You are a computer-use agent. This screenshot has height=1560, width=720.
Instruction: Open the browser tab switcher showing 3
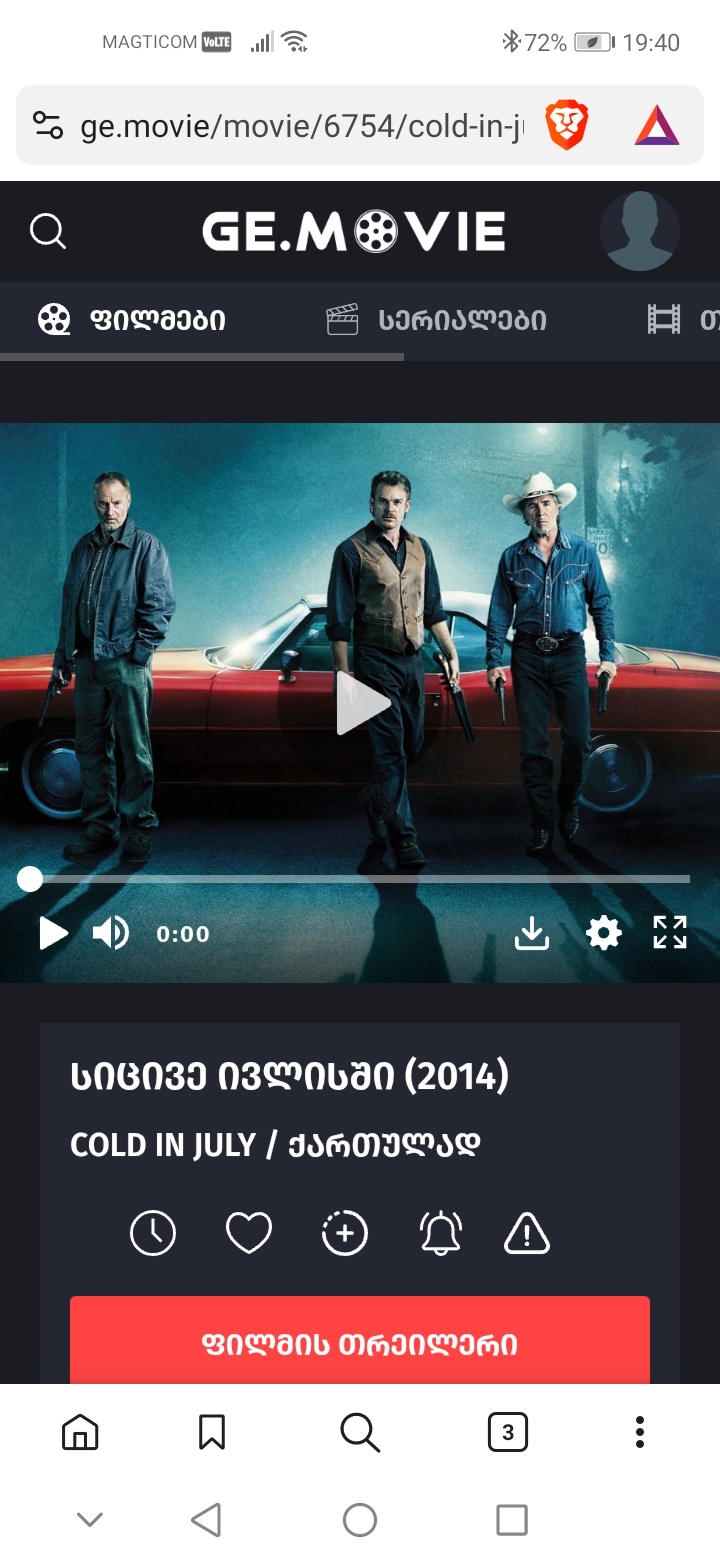[507, 1433]
